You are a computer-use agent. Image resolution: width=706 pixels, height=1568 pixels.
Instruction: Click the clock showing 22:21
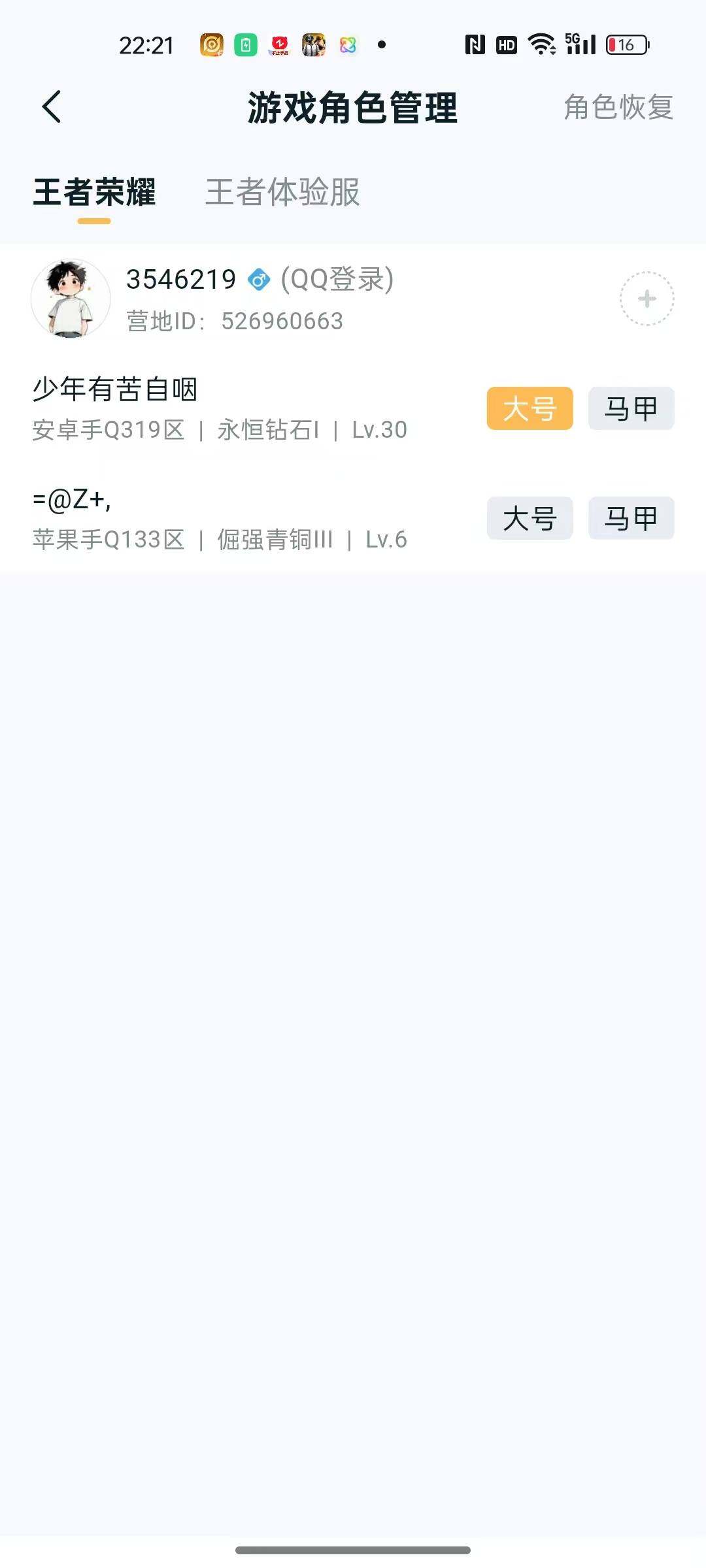pyautogui.click(x=145, y=44)
